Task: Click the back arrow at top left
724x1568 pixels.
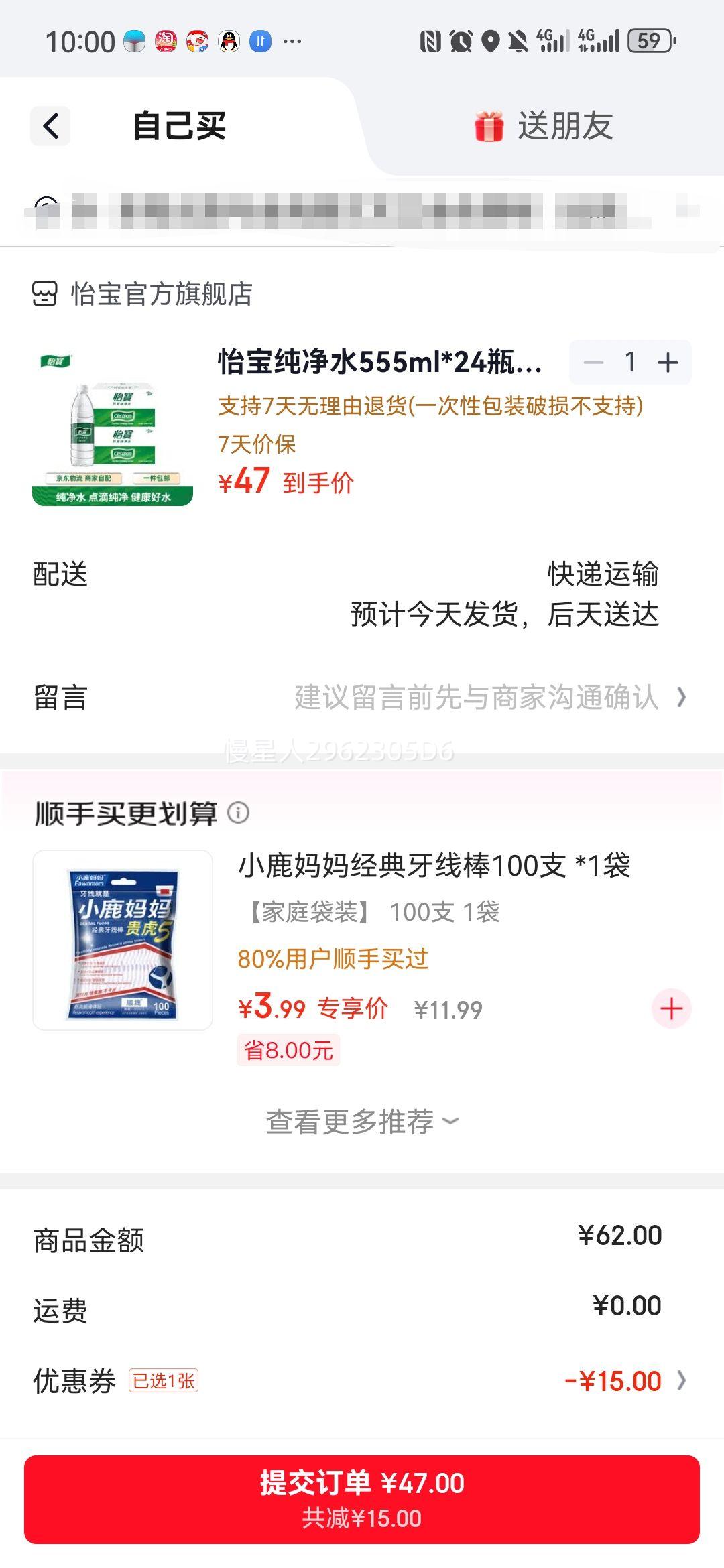Action: pyautogui.click(x=49, y=126)
